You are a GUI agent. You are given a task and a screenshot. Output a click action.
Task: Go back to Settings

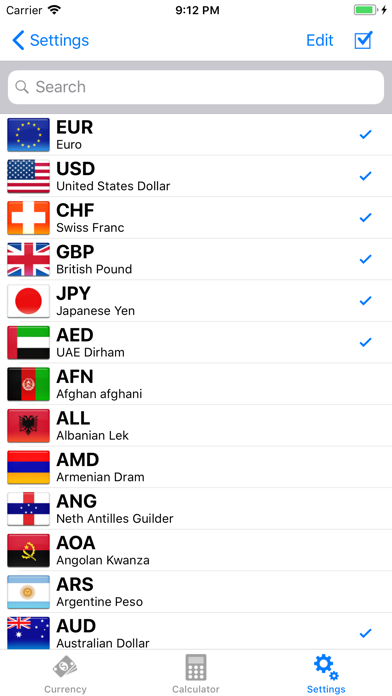click(x=50, y=40)
